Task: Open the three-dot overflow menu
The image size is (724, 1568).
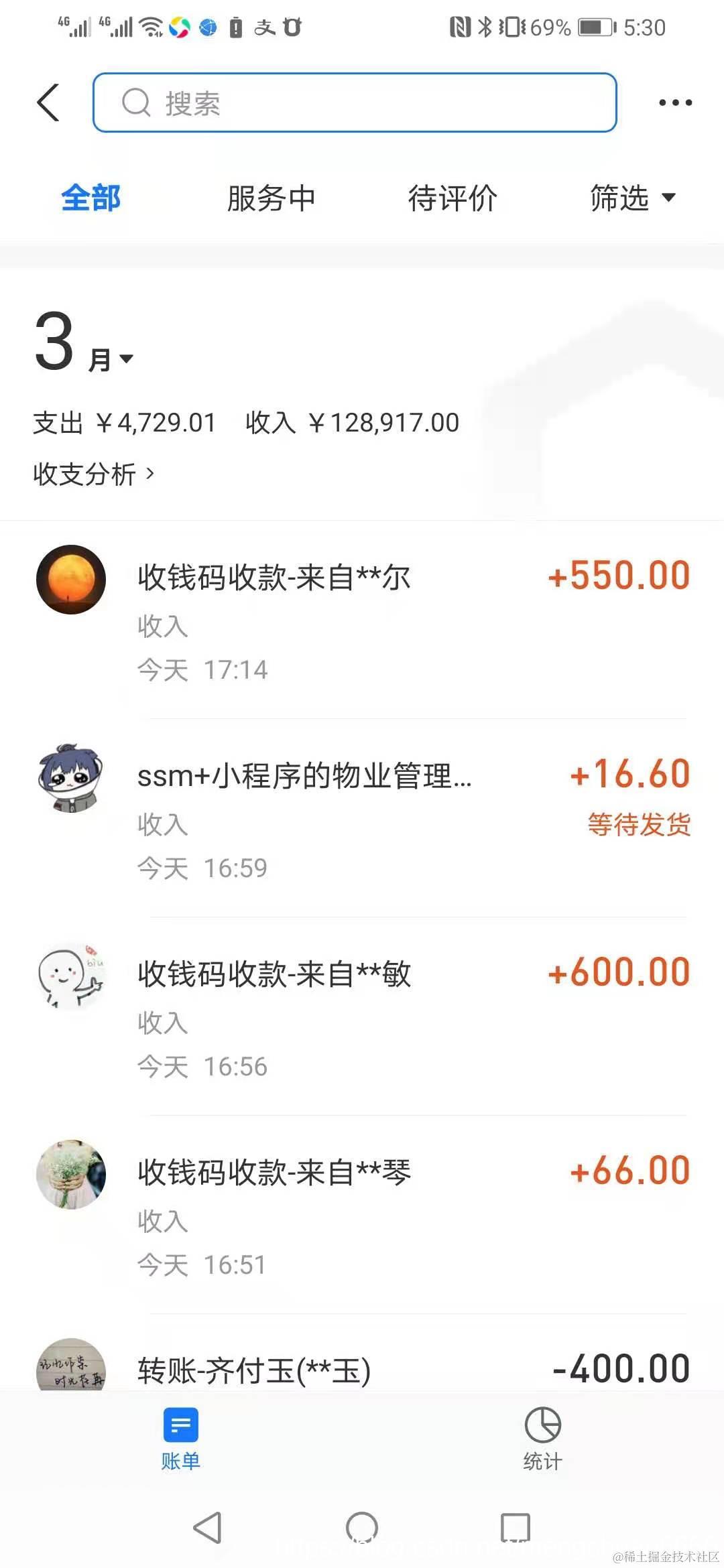Action: click(x=674, y=103)
